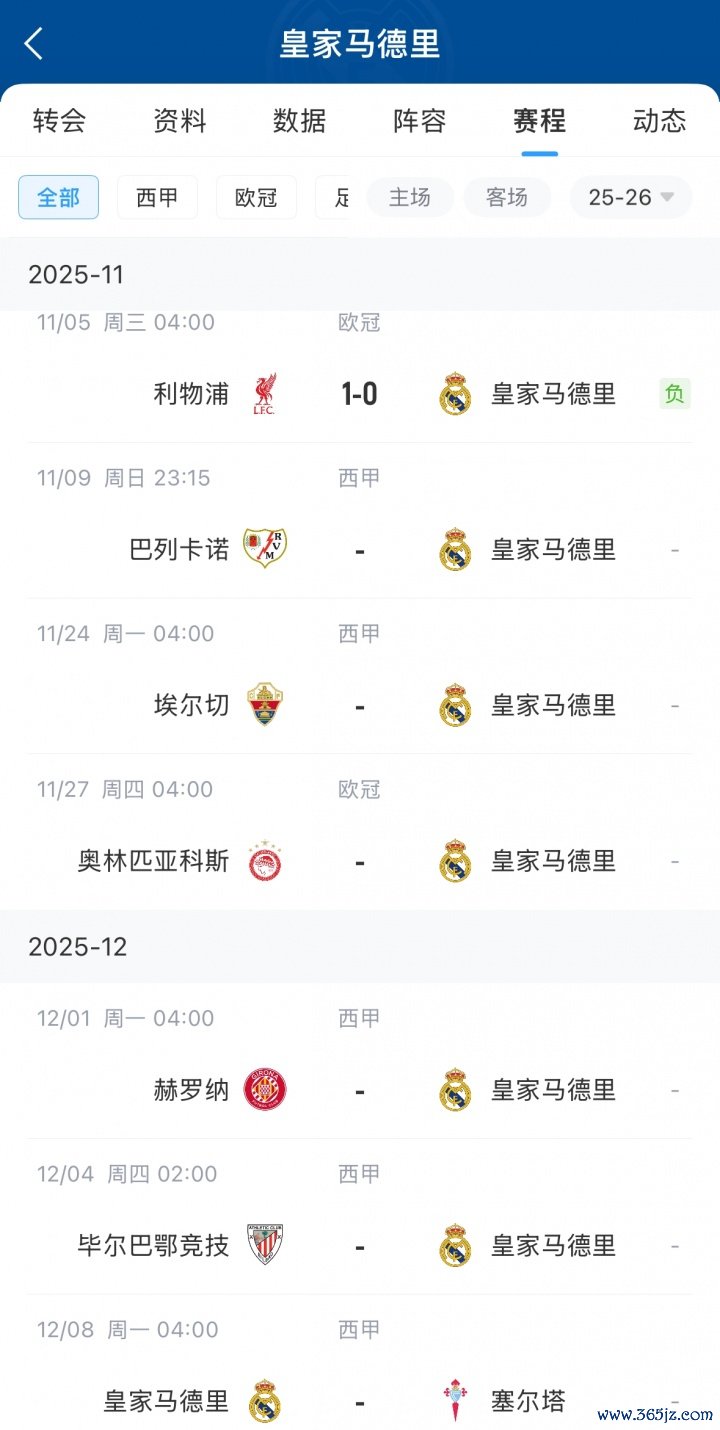Show only 主场 matches
The image size is (720, 1430).
(x=410, y=197)
